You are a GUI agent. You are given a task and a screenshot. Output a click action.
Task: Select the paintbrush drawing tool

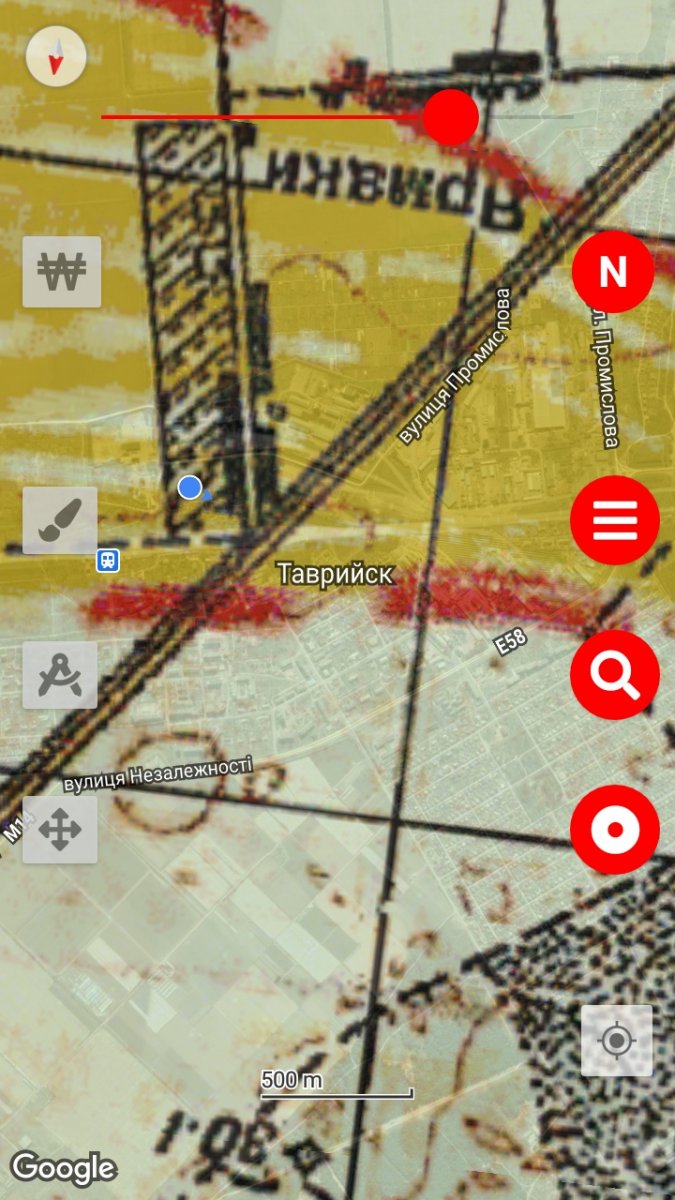coord(60,520)
